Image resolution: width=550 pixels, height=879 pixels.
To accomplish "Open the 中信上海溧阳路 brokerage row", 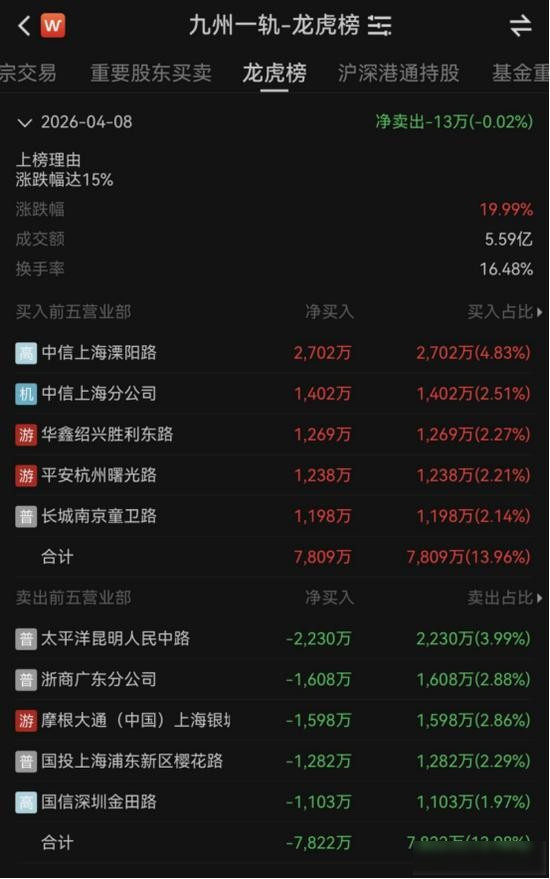I will 274,353.
